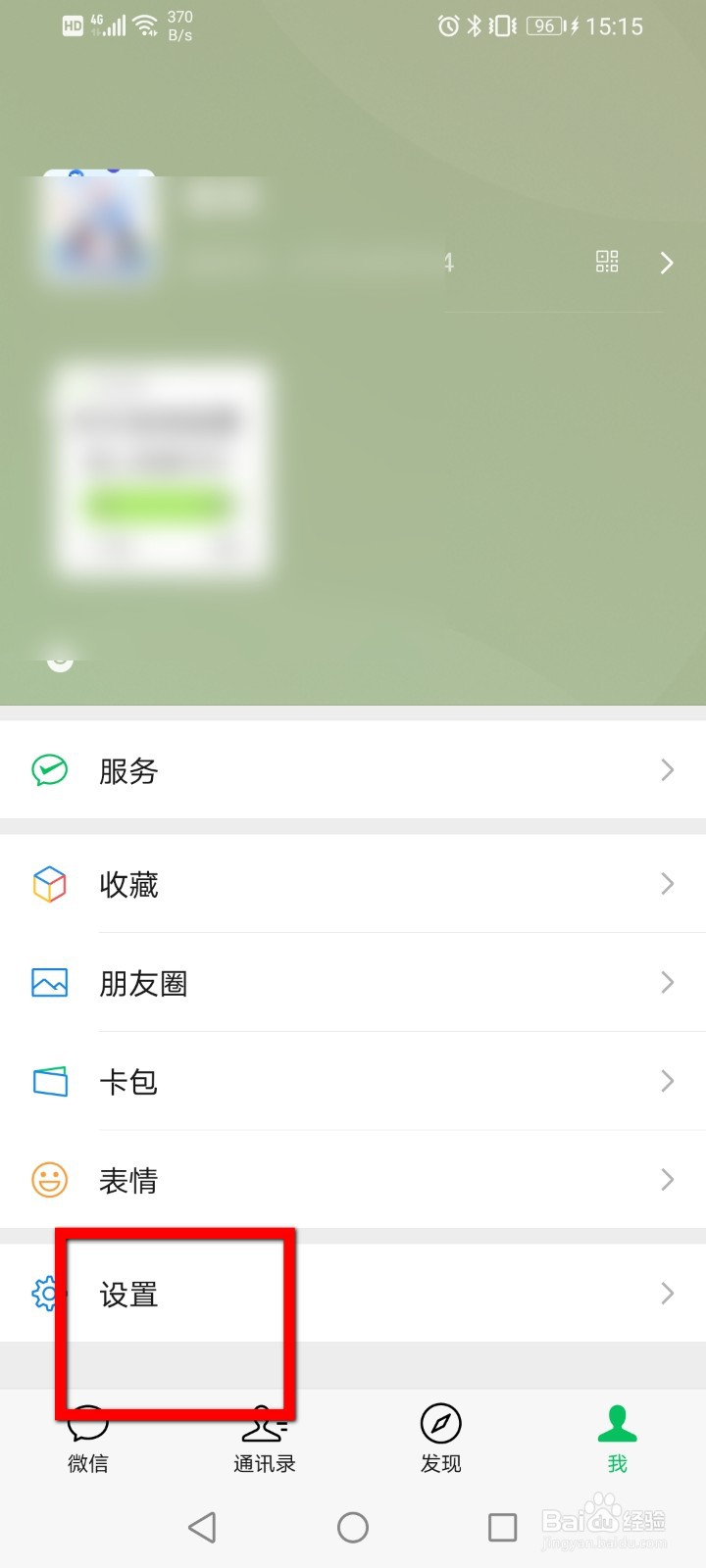Screen dimensions: 706x1568
Task: Tap the Android back triangle button
Action: tap(202, 1527)
